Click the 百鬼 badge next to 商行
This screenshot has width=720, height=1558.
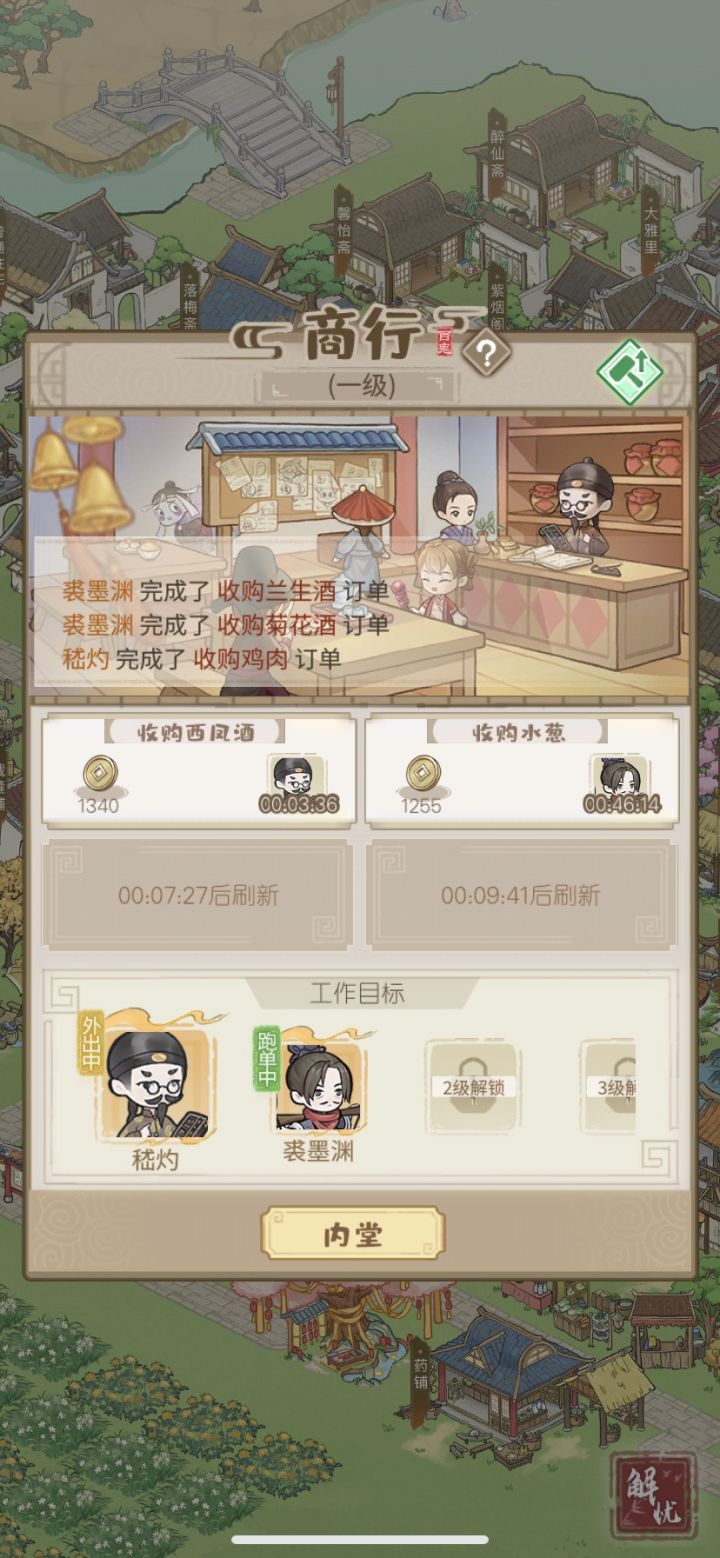click(444, 340)
